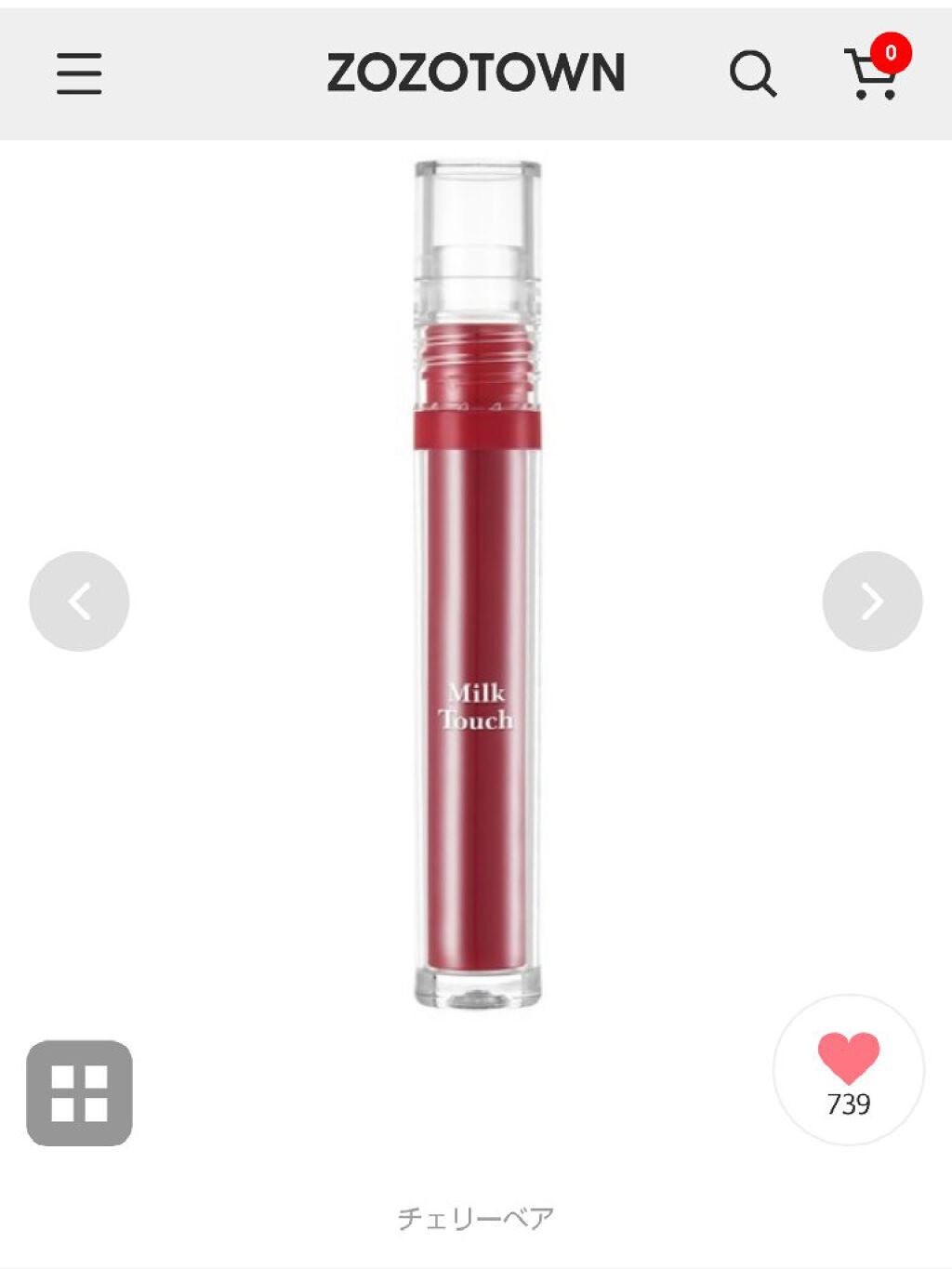Show the previous product image

coord(79,601)
